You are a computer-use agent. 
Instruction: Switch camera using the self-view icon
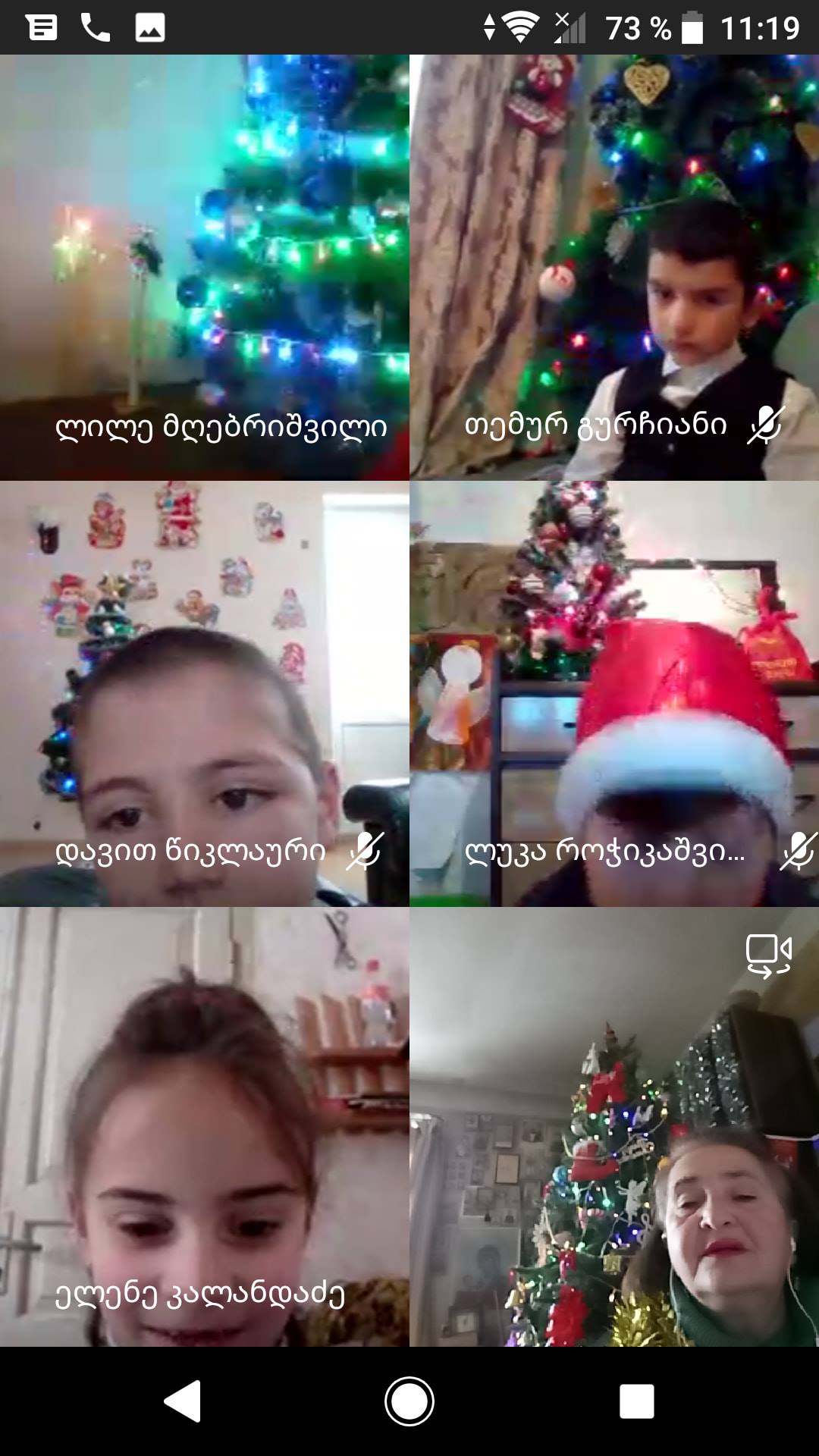pyautogui.click(x=768, y=955)
